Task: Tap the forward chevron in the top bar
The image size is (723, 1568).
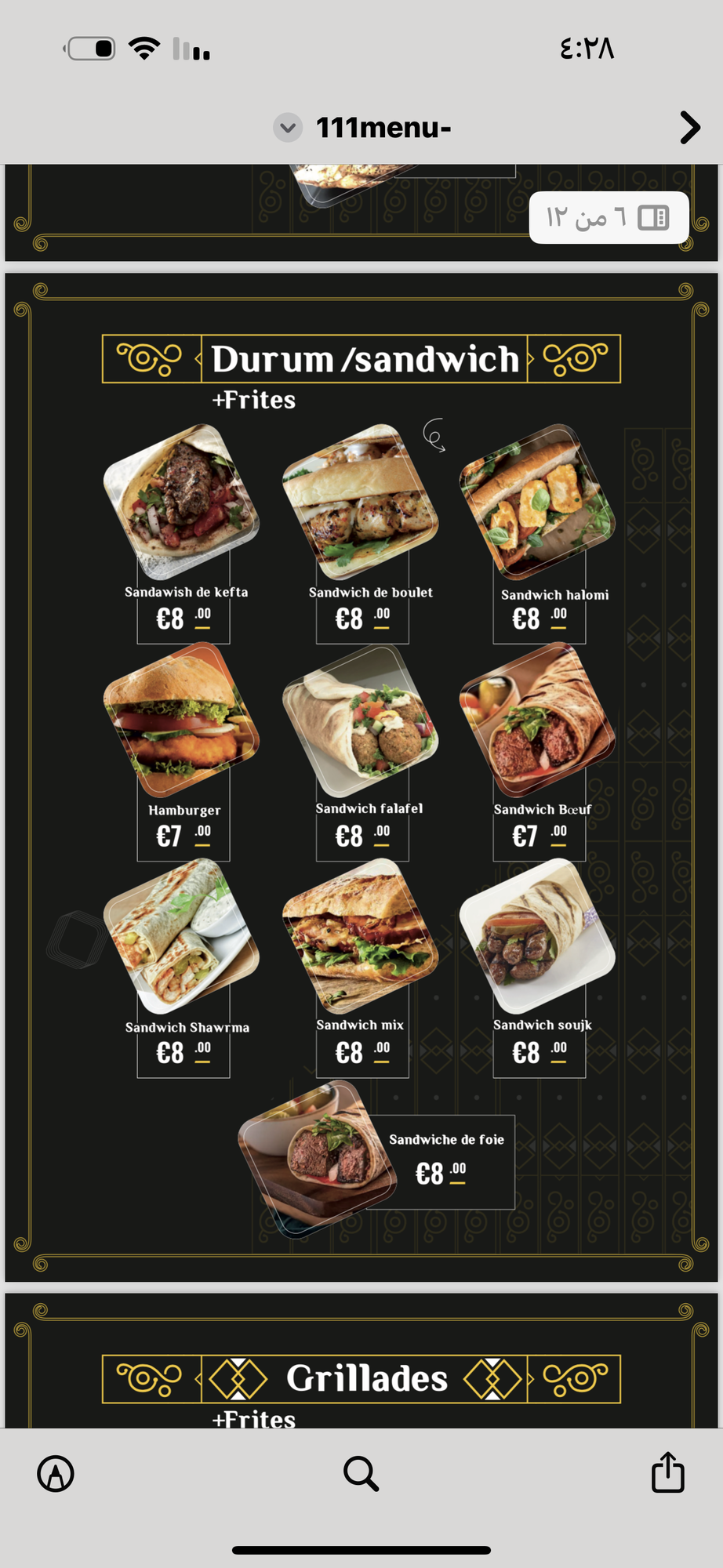Action: click(689, 128)
